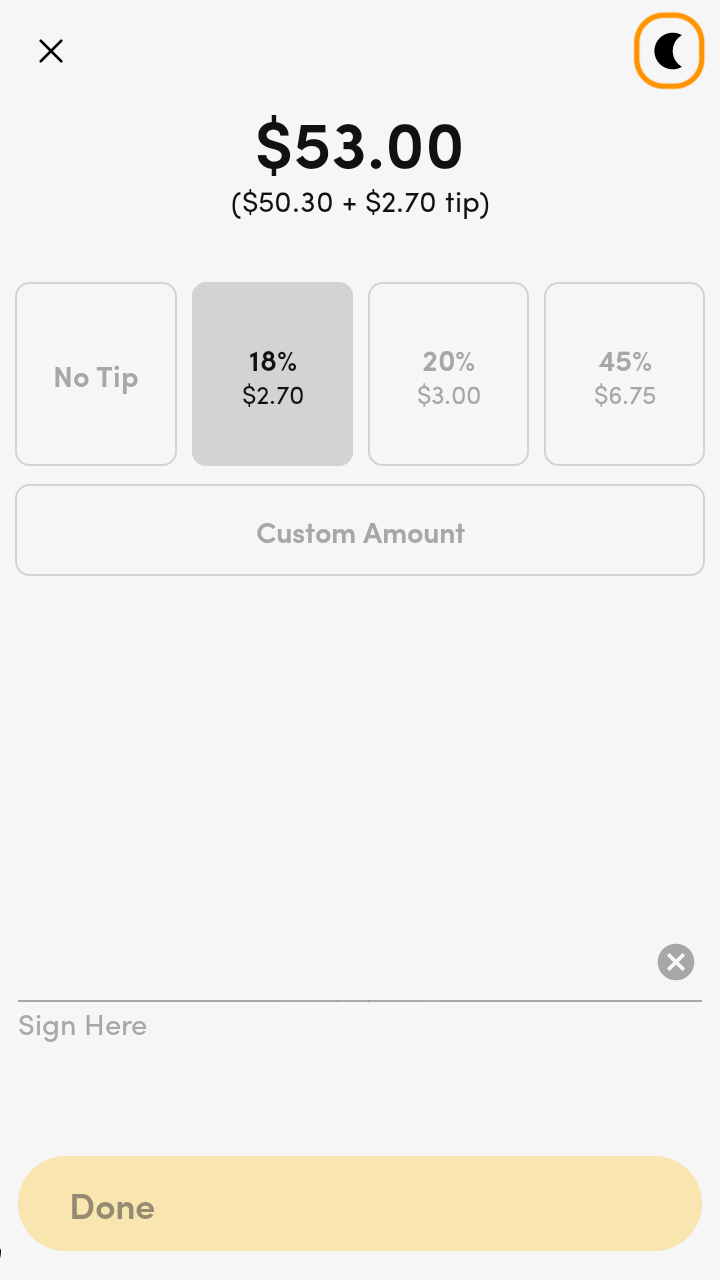The width and height of the screenshot is (720, 1280).
Task: Clear the signature with the gray X
Action: 676,962
